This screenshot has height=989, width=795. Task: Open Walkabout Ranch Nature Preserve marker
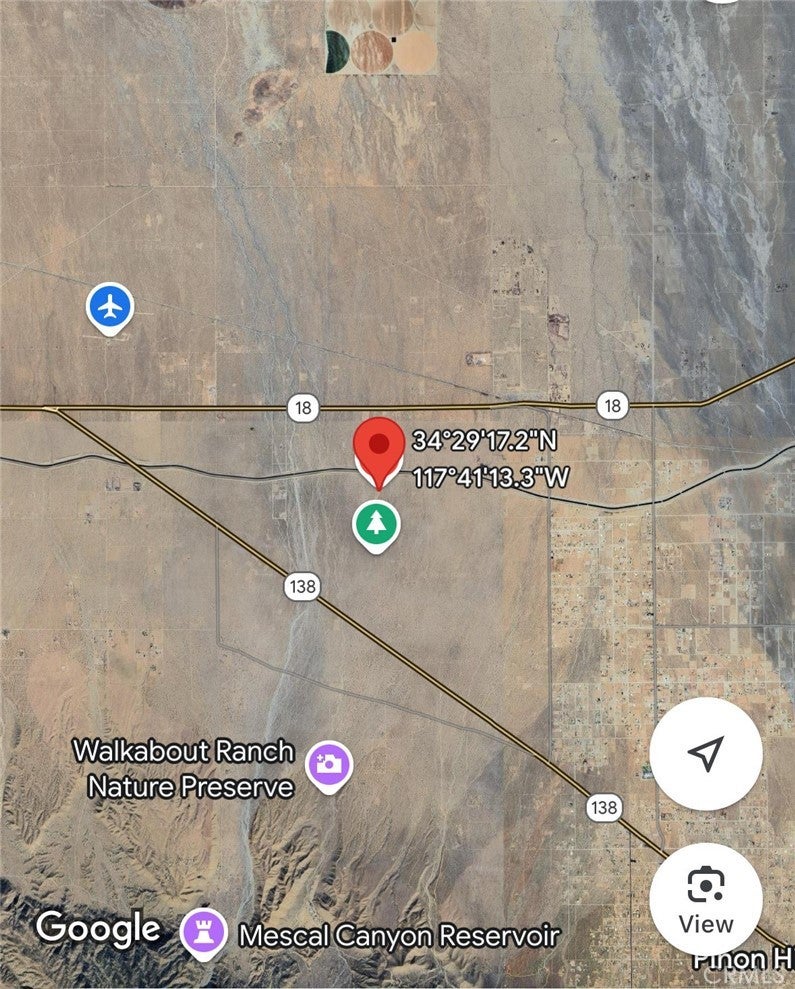pyautogui.click(x=328, y=766)
